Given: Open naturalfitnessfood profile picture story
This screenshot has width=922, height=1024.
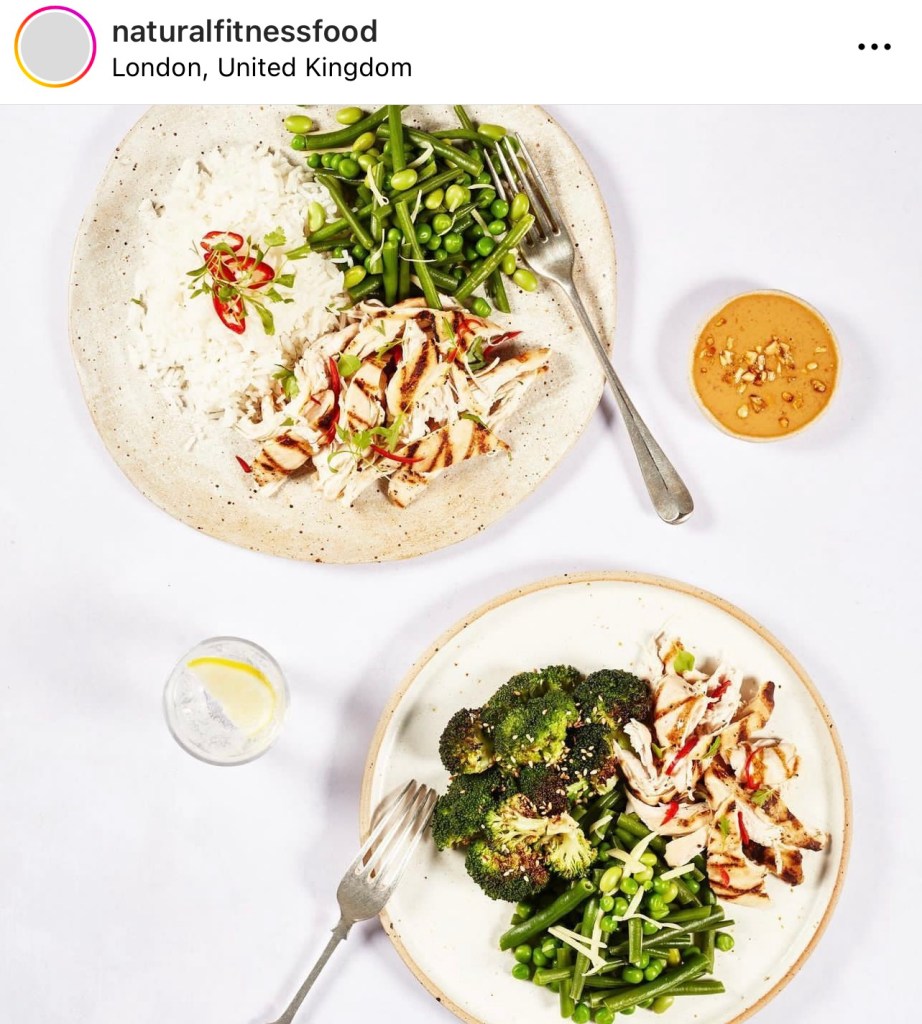Looking at the screenshot, I should tap(55, 47).
